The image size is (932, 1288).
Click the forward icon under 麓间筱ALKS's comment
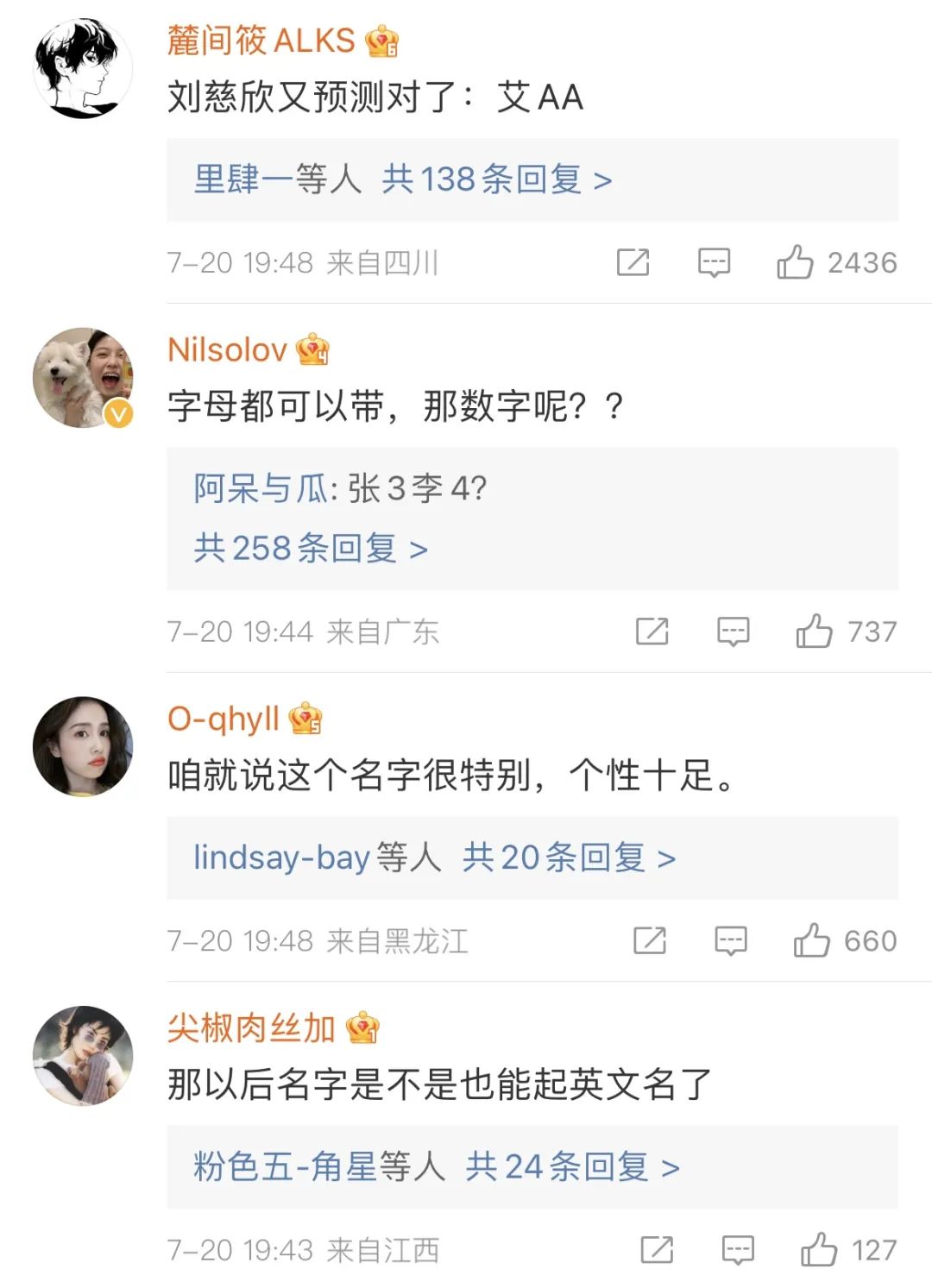[x=634, y=262]
